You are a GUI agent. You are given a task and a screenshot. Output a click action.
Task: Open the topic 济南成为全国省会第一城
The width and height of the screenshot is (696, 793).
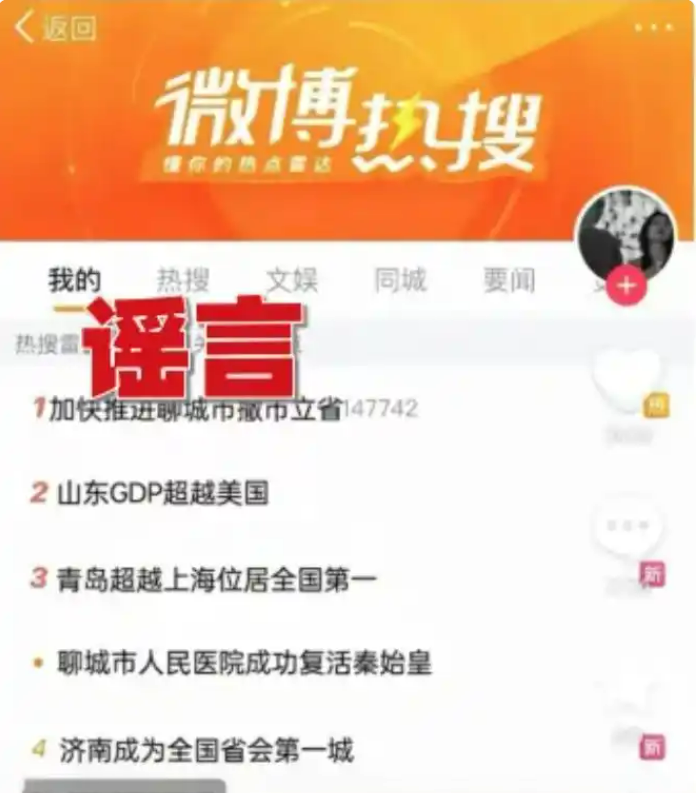[x=206, y=749]
